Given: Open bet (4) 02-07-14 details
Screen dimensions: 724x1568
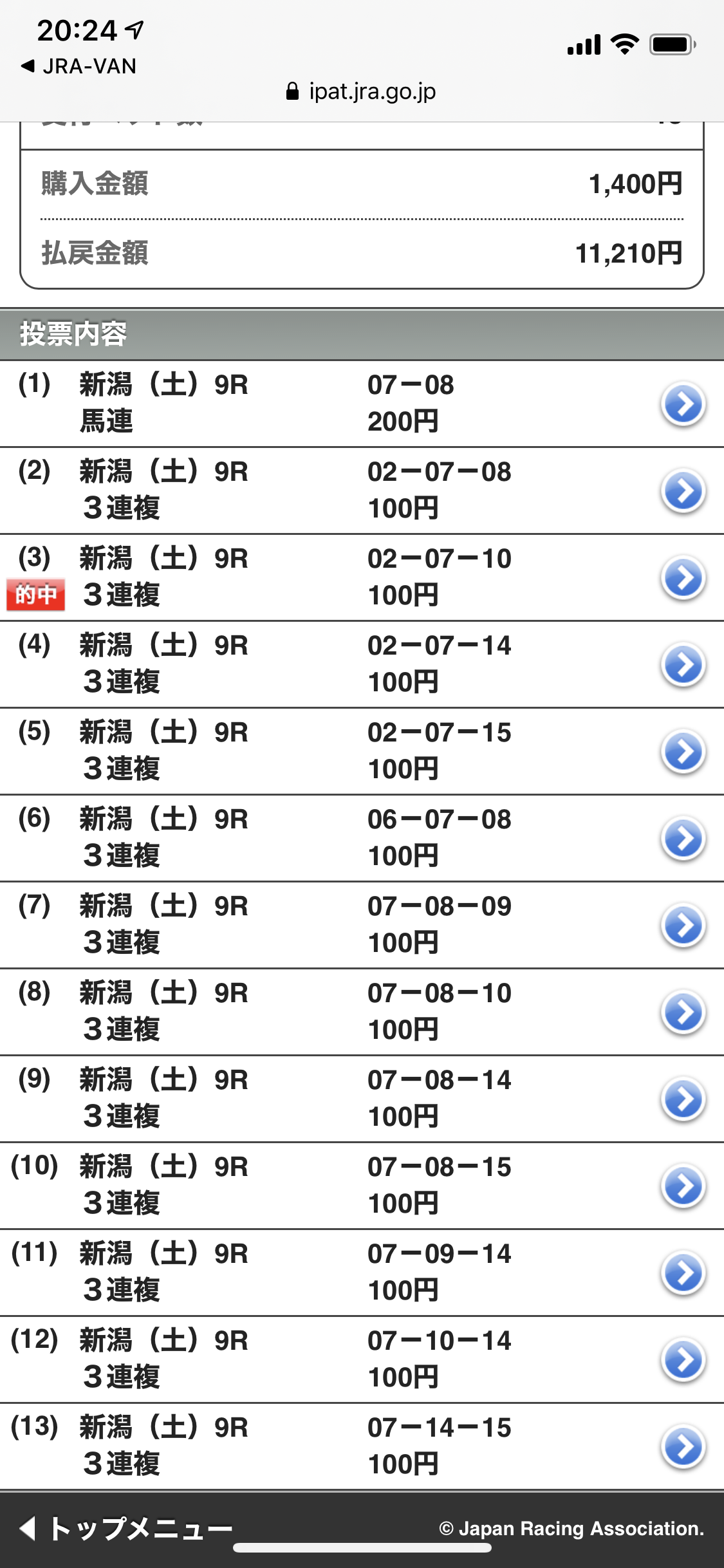Looking at the screenshot, I should pos(683,665).
